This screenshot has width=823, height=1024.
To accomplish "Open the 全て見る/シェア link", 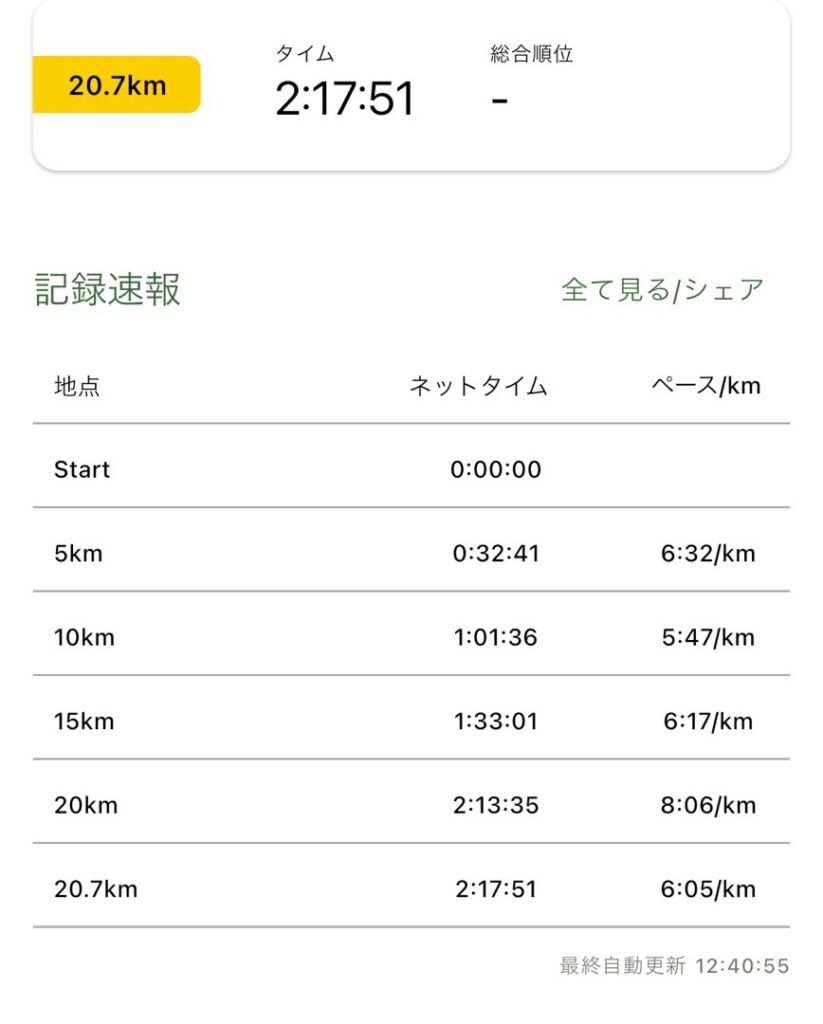I will pos(662,290).
